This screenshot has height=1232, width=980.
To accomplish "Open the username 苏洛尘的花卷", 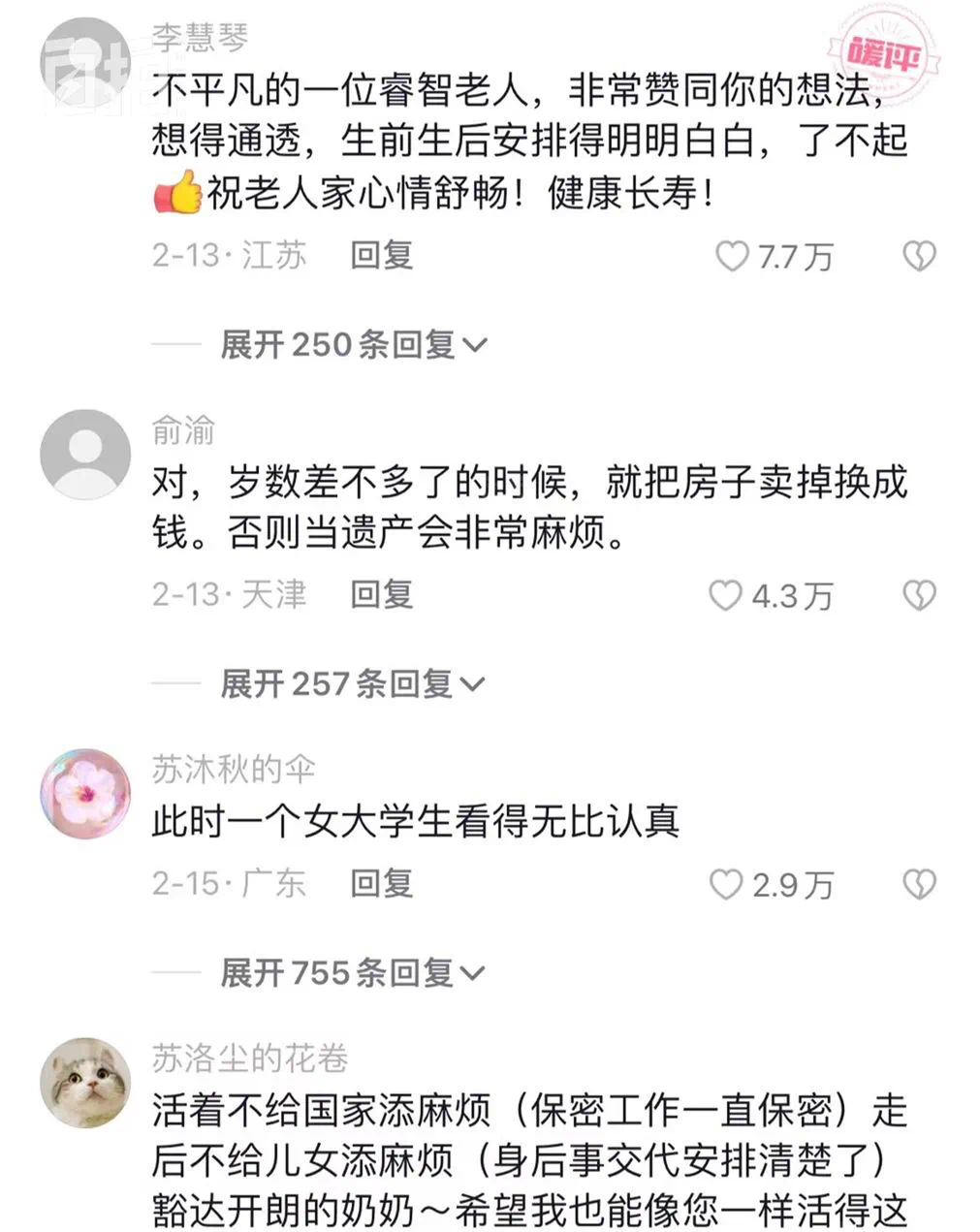I will (250, 1058).
